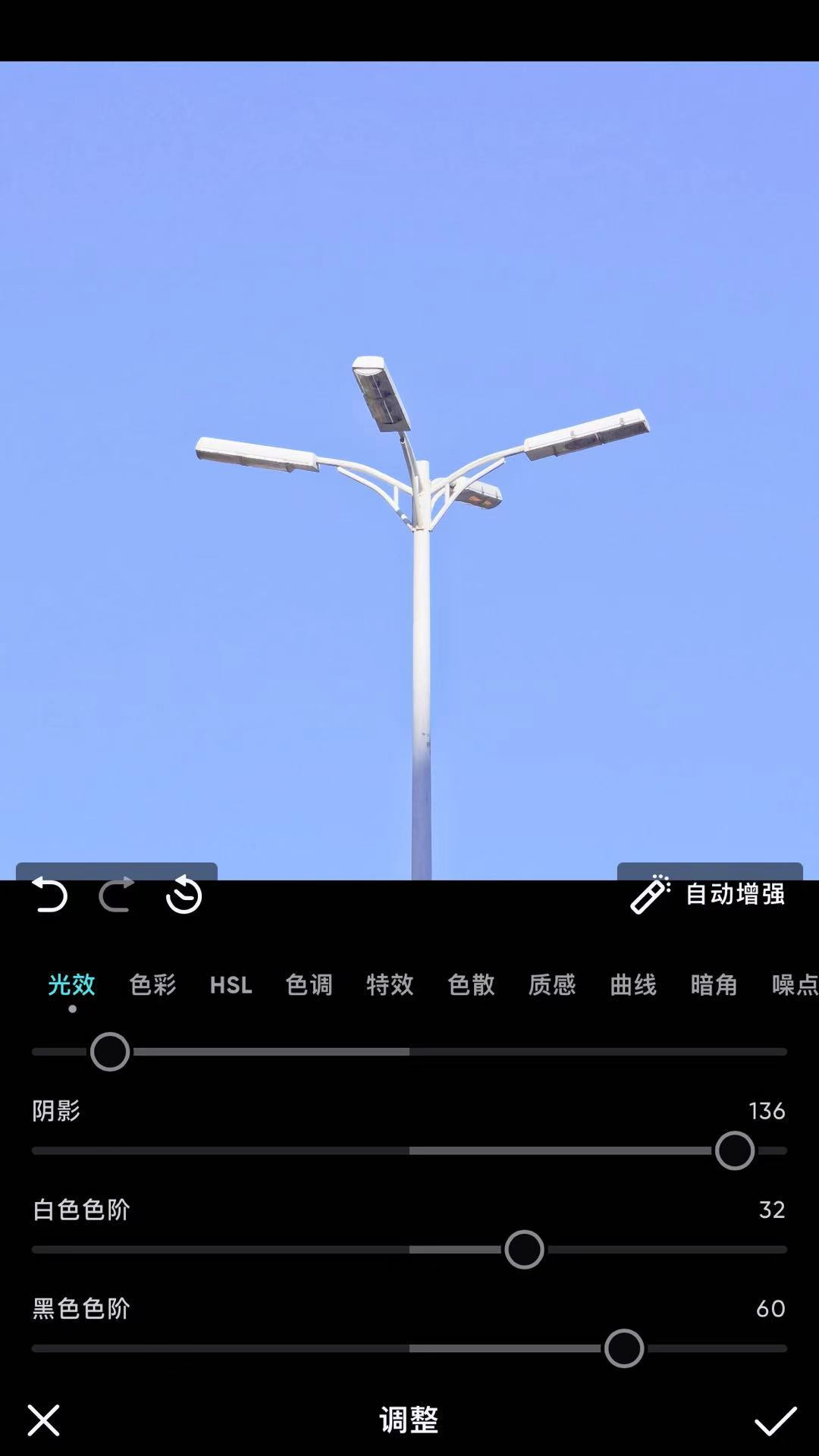Select the 光效 tab

click(71, 984)
